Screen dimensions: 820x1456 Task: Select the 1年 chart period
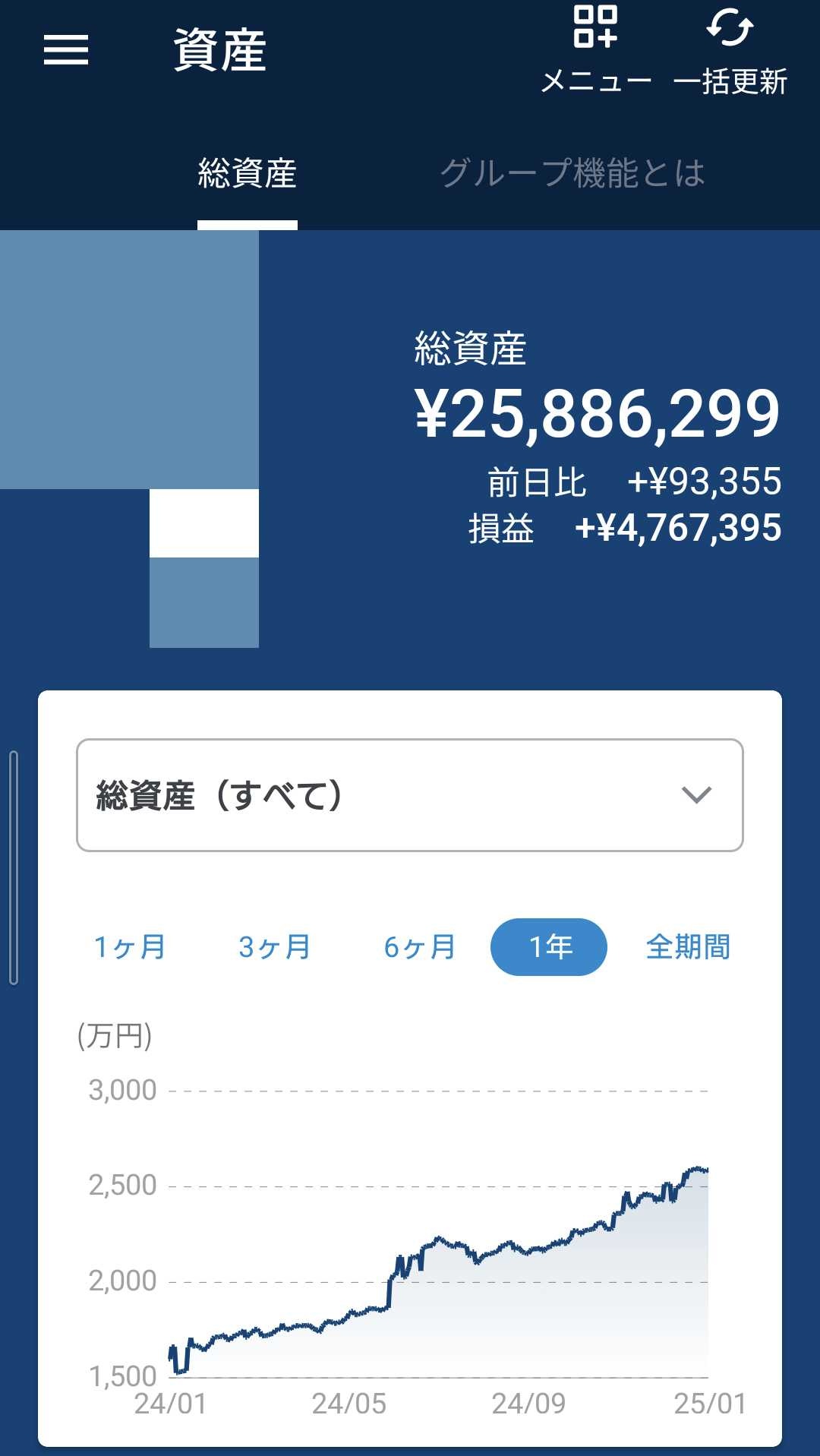click(549, 947)
